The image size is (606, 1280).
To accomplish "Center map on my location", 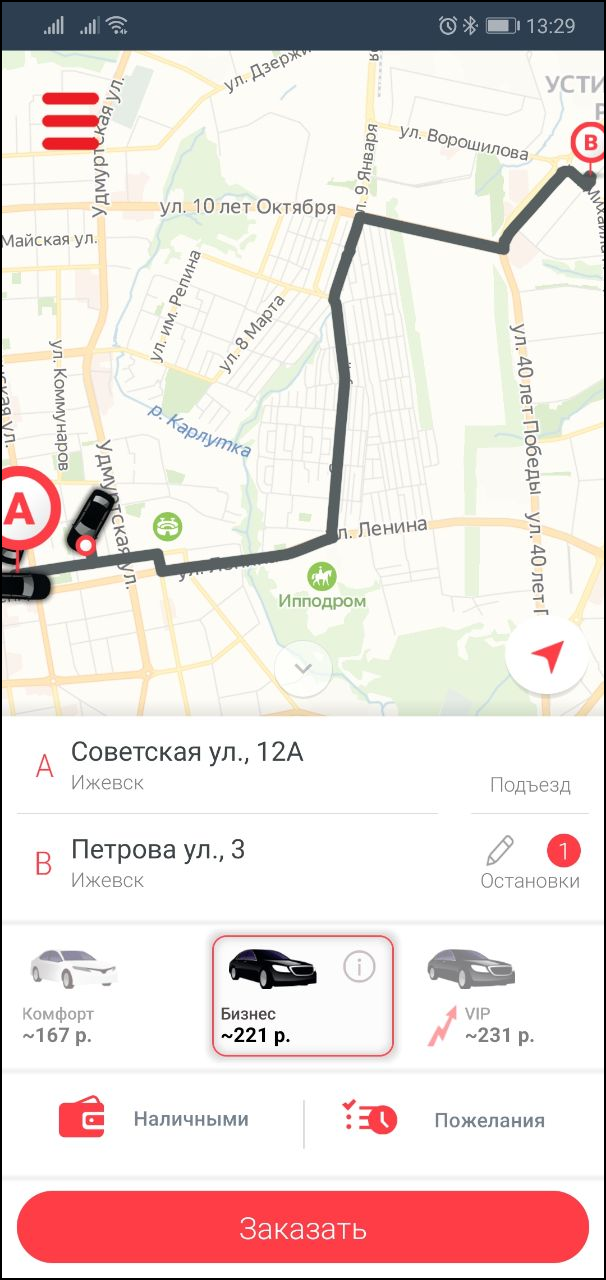I will coord(547,654).
